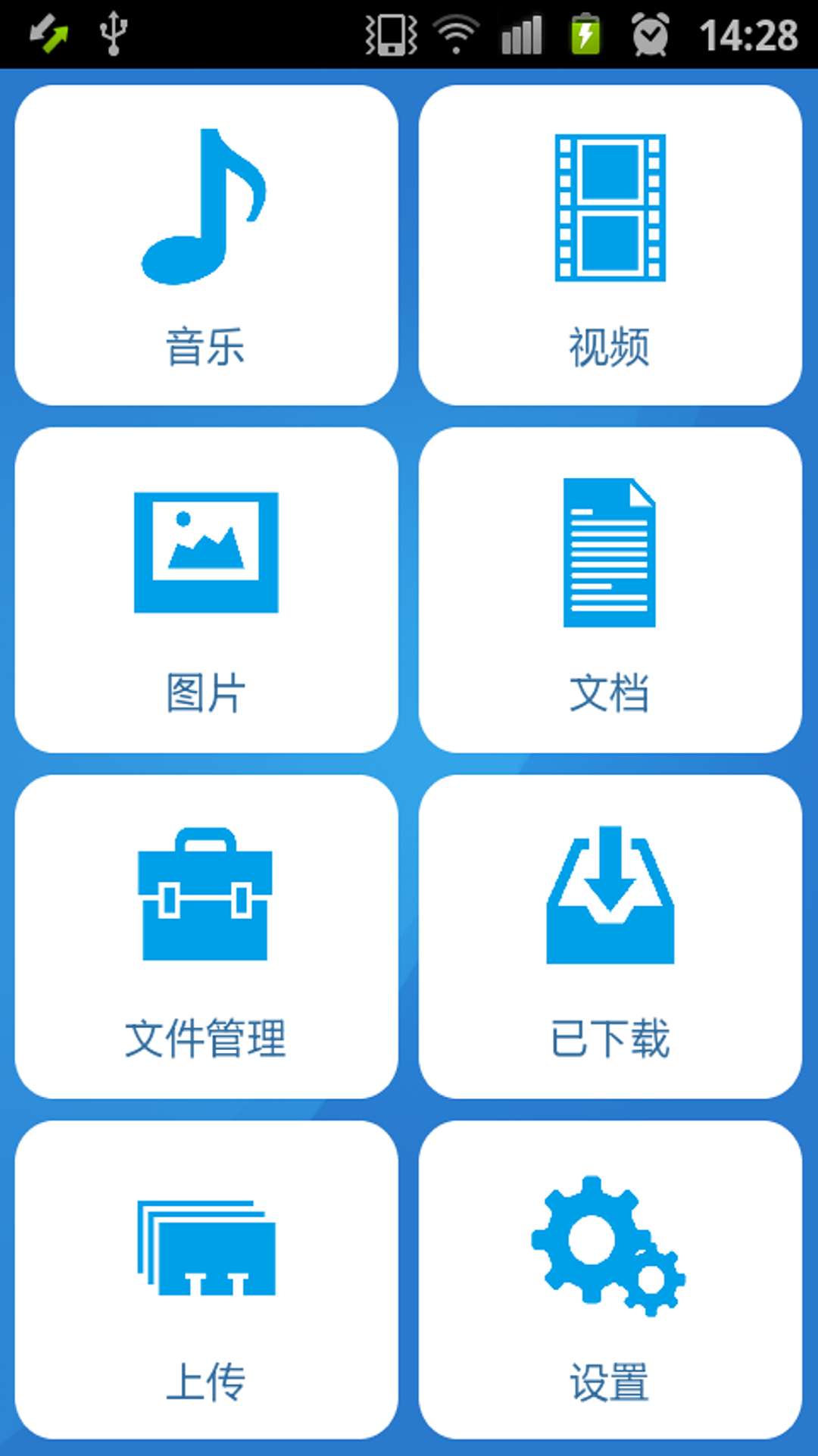Screen dimensions: 818x1456
Task: Open the 音乐 (Music) tile
Action: pos(206,245)
